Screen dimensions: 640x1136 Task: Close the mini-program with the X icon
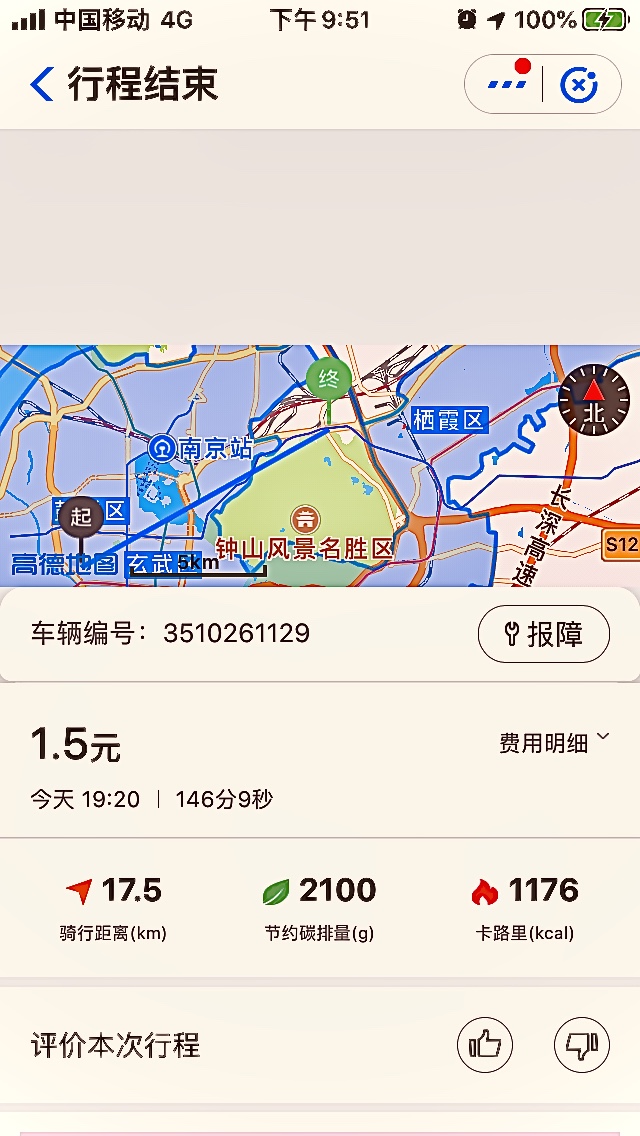(578, 85)
